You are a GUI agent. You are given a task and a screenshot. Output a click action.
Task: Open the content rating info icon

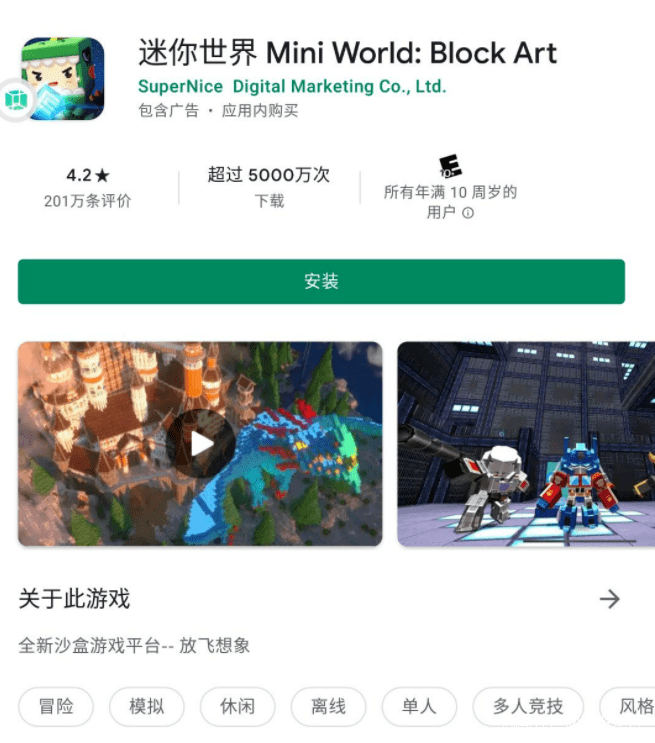click(468, 213)
